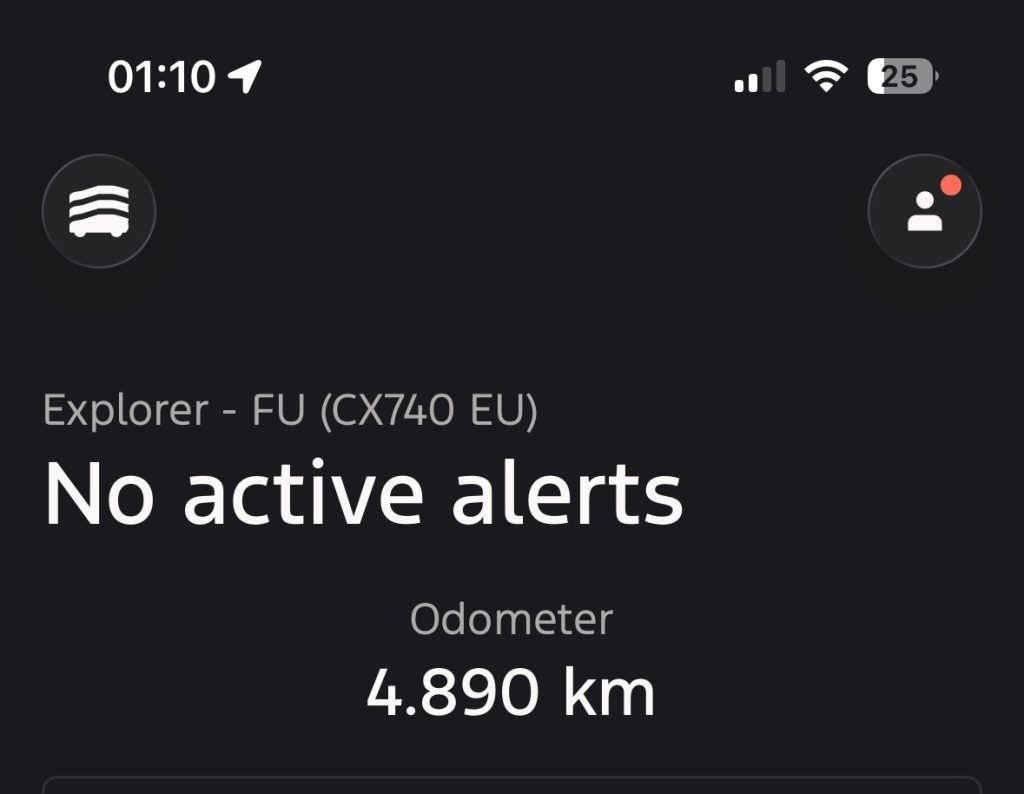This screenshot has height=794, width=1024.
Task: Open the account profile button
Action: coord(924,211)
